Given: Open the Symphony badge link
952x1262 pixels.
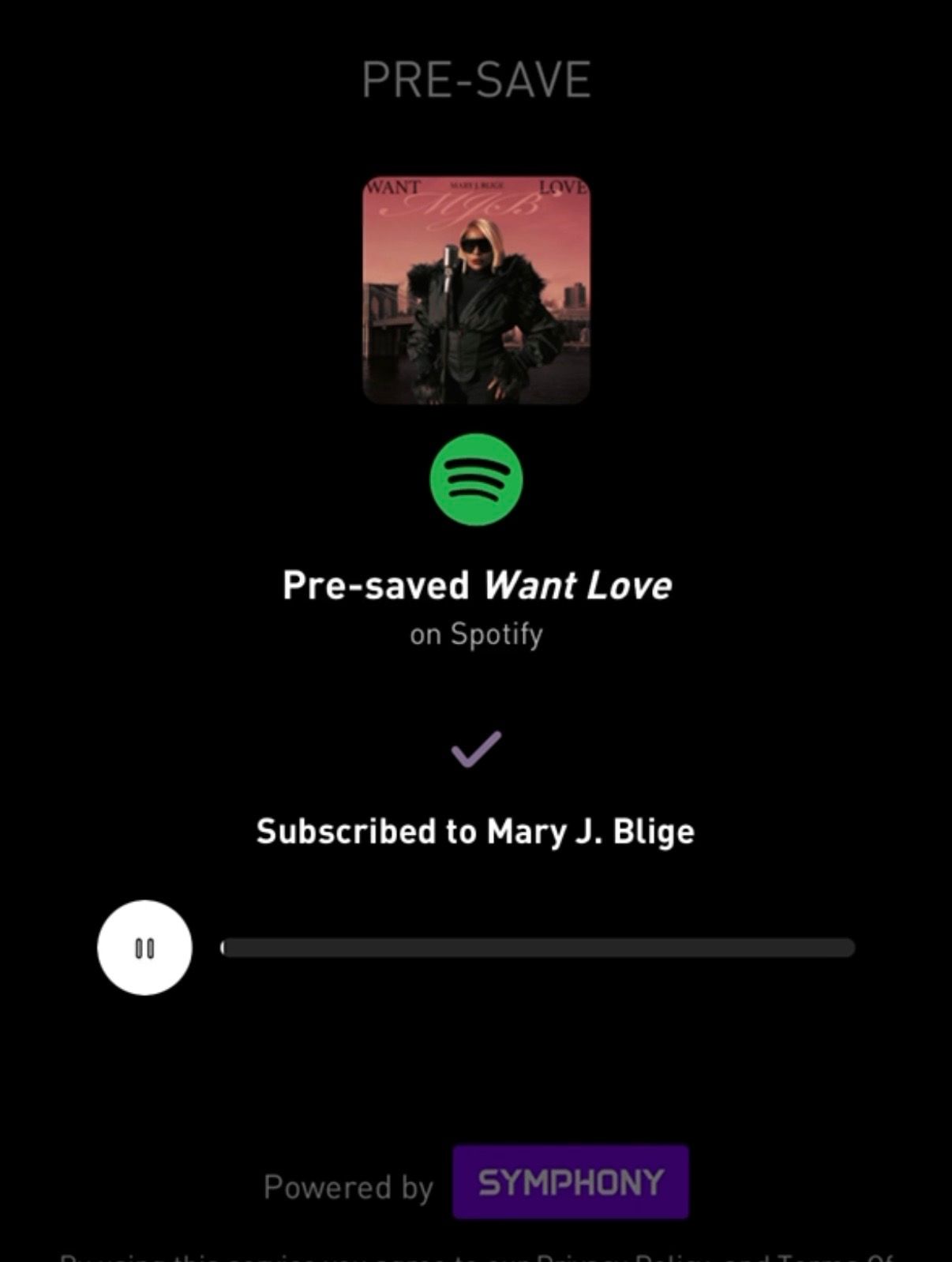Looking at the screenshot, I should pos(570,1182).
